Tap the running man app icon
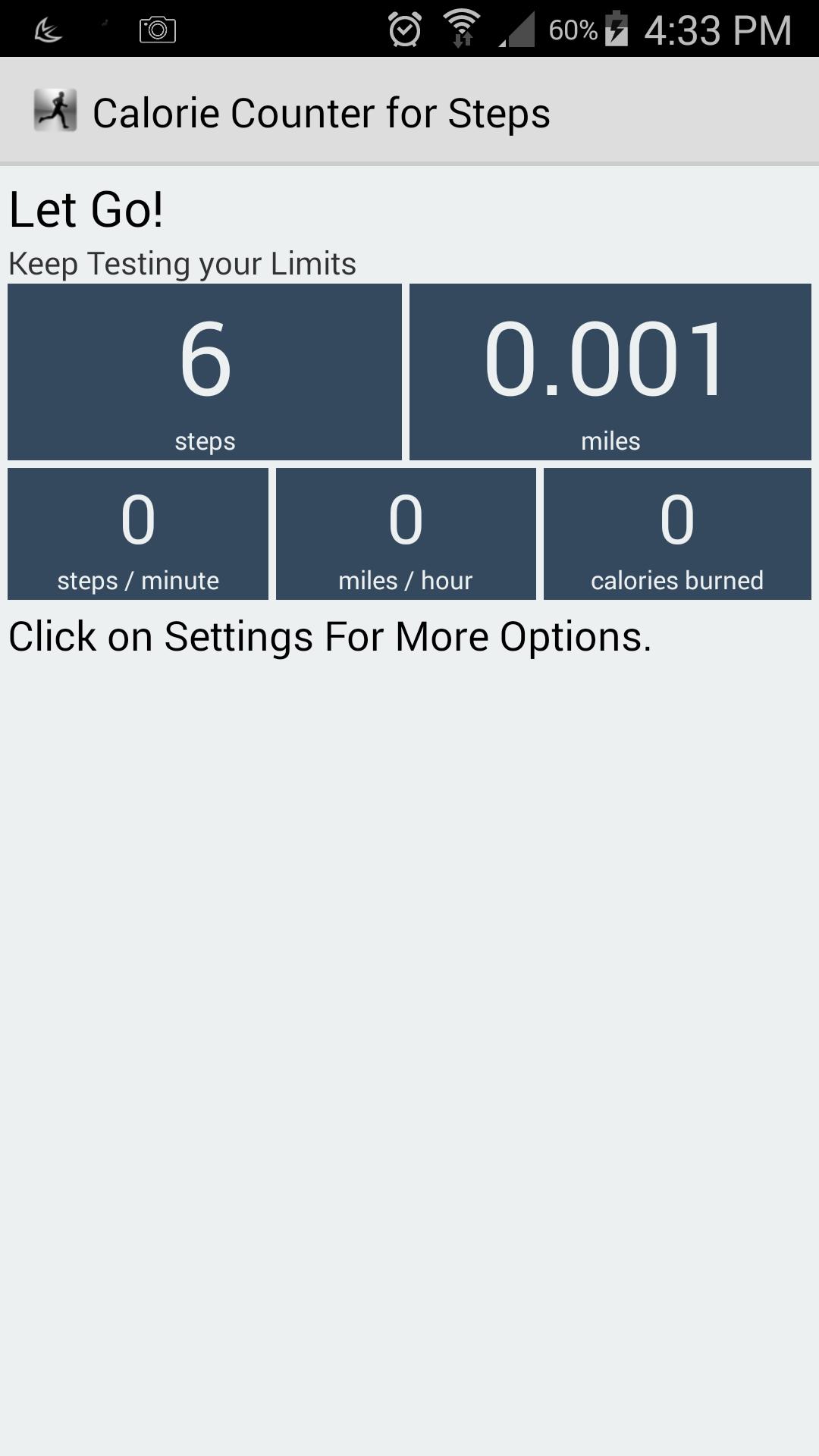819x1456 pixels. click(x=55, y=111)
